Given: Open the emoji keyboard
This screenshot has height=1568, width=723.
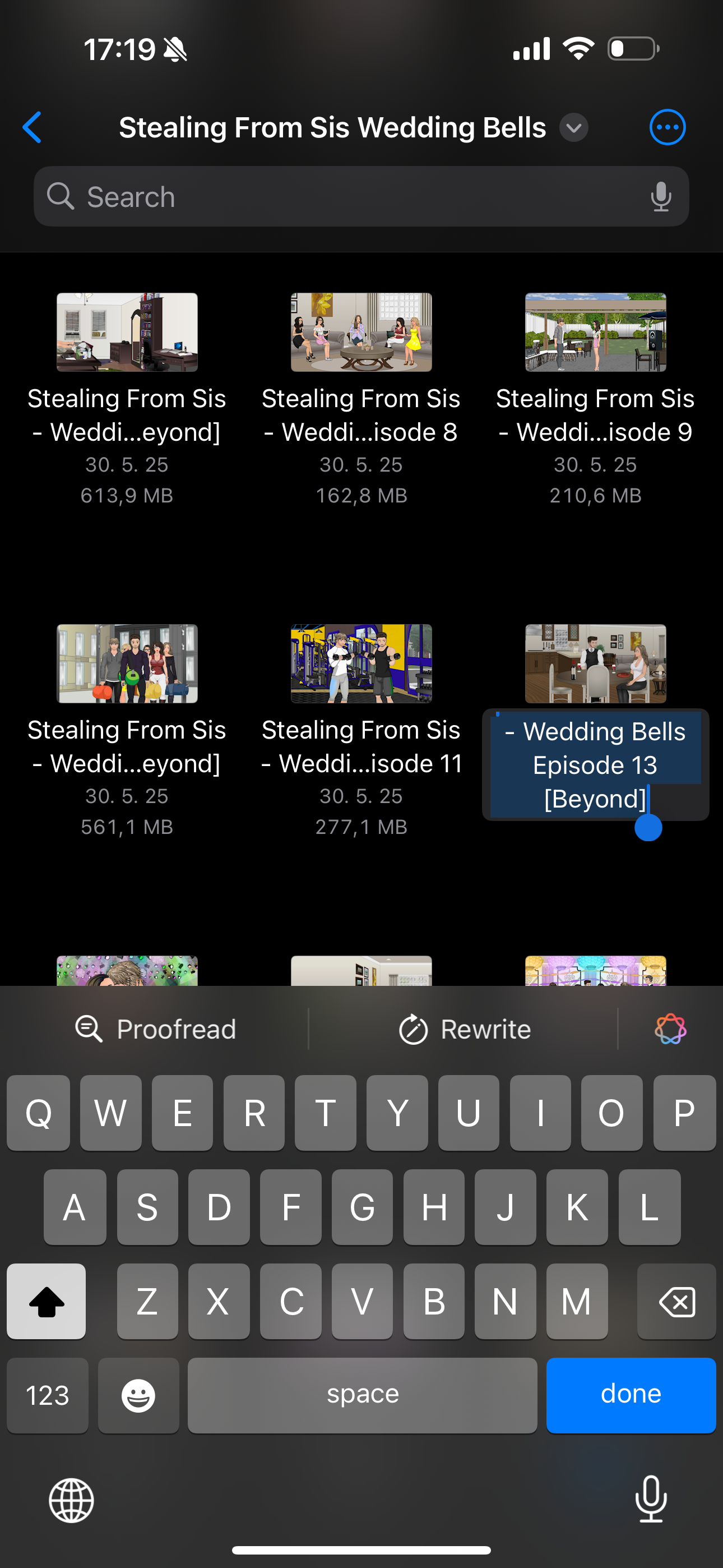Looking at the screenshot, I should pos(138,1395).
